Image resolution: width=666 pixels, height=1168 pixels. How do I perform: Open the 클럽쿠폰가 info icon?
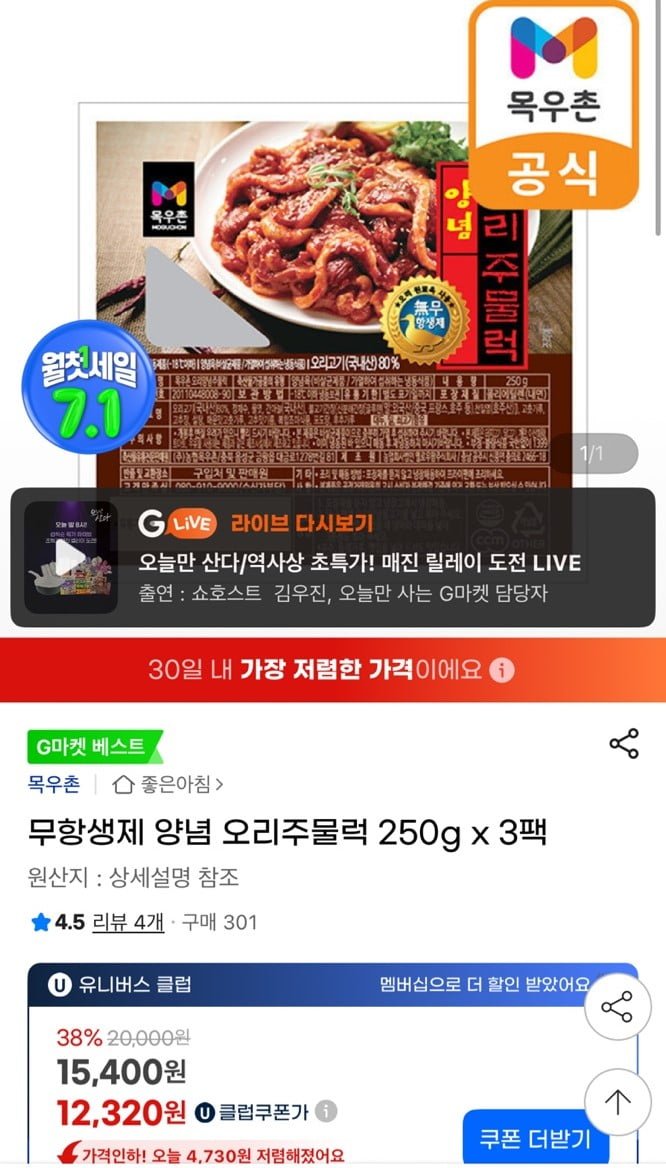click(326, 1110)
